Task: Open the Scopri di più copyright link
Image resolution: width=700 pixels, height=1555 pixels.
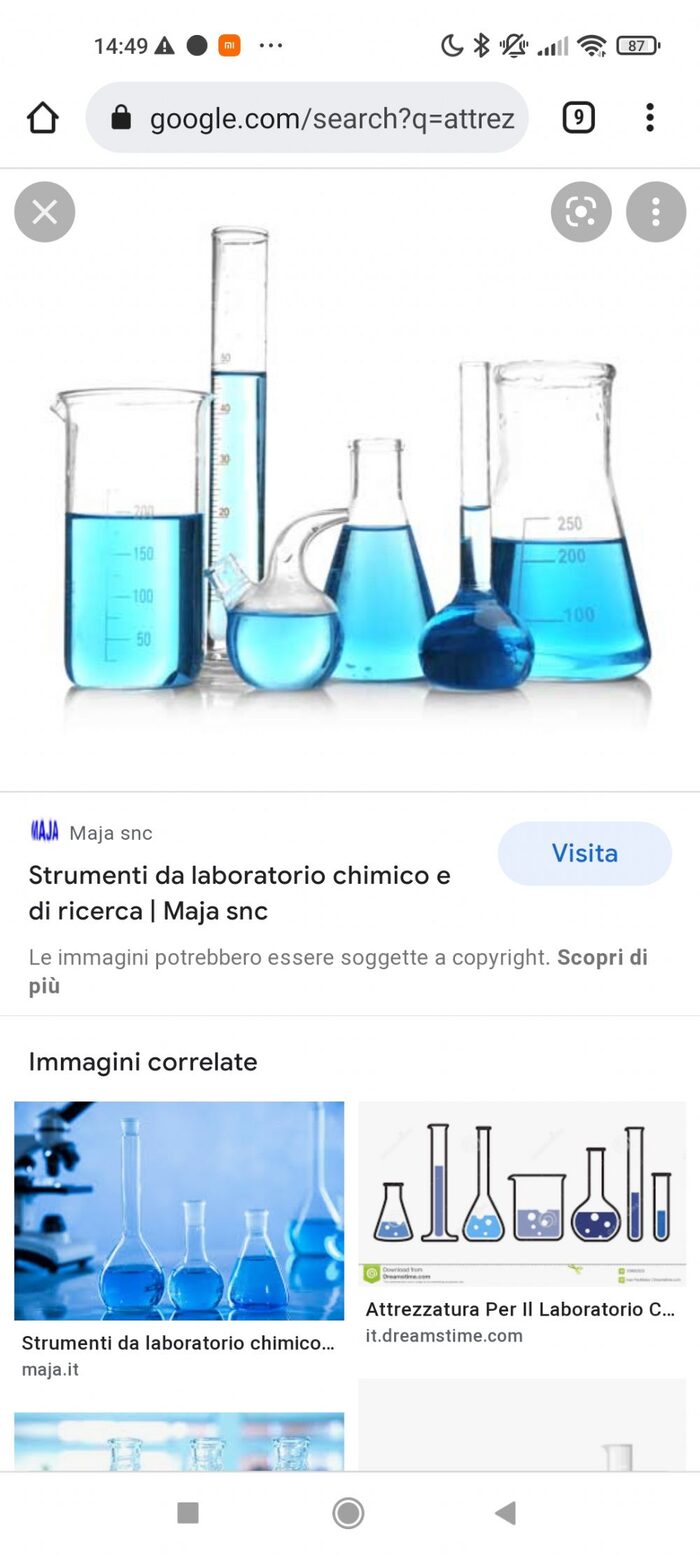Action: pyautogui.click(x=600, y=957)
